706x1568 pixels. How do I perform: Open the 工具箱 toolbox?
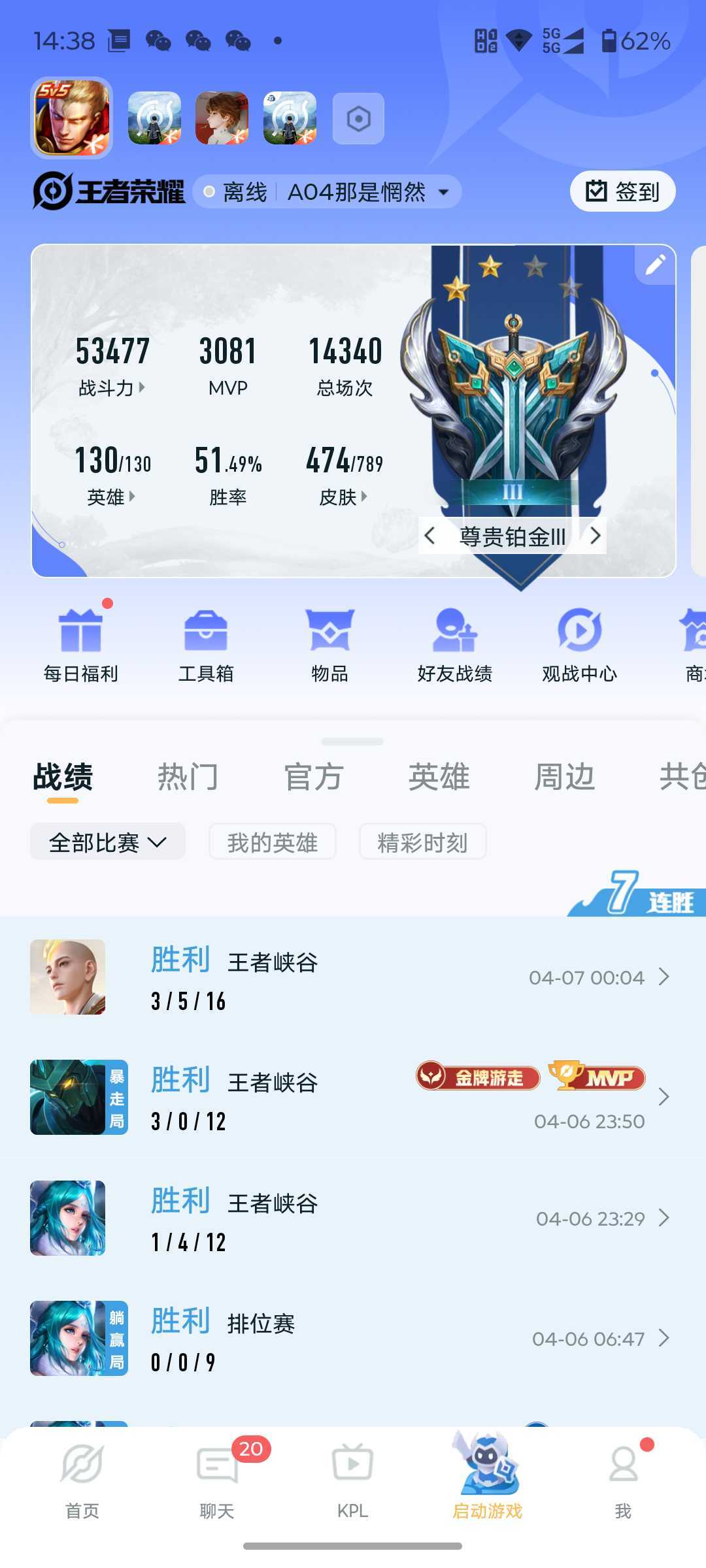tap(206, 645)
